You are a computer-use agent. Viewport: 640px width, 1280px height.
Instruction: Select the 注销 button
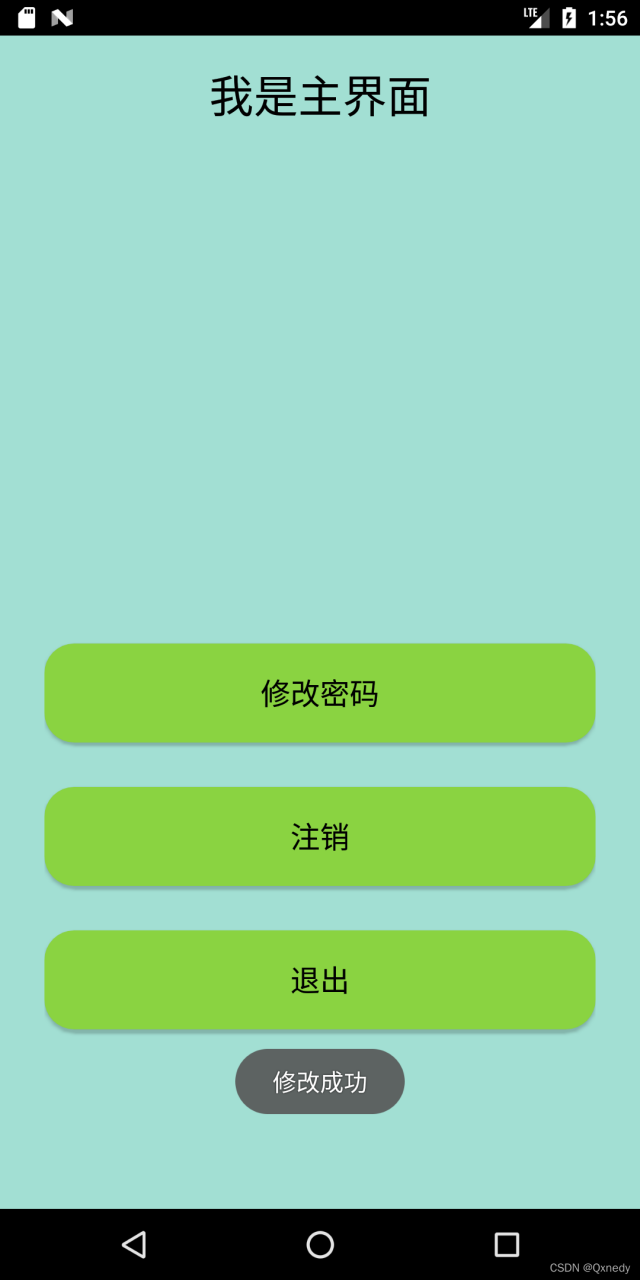pos(320,837)
